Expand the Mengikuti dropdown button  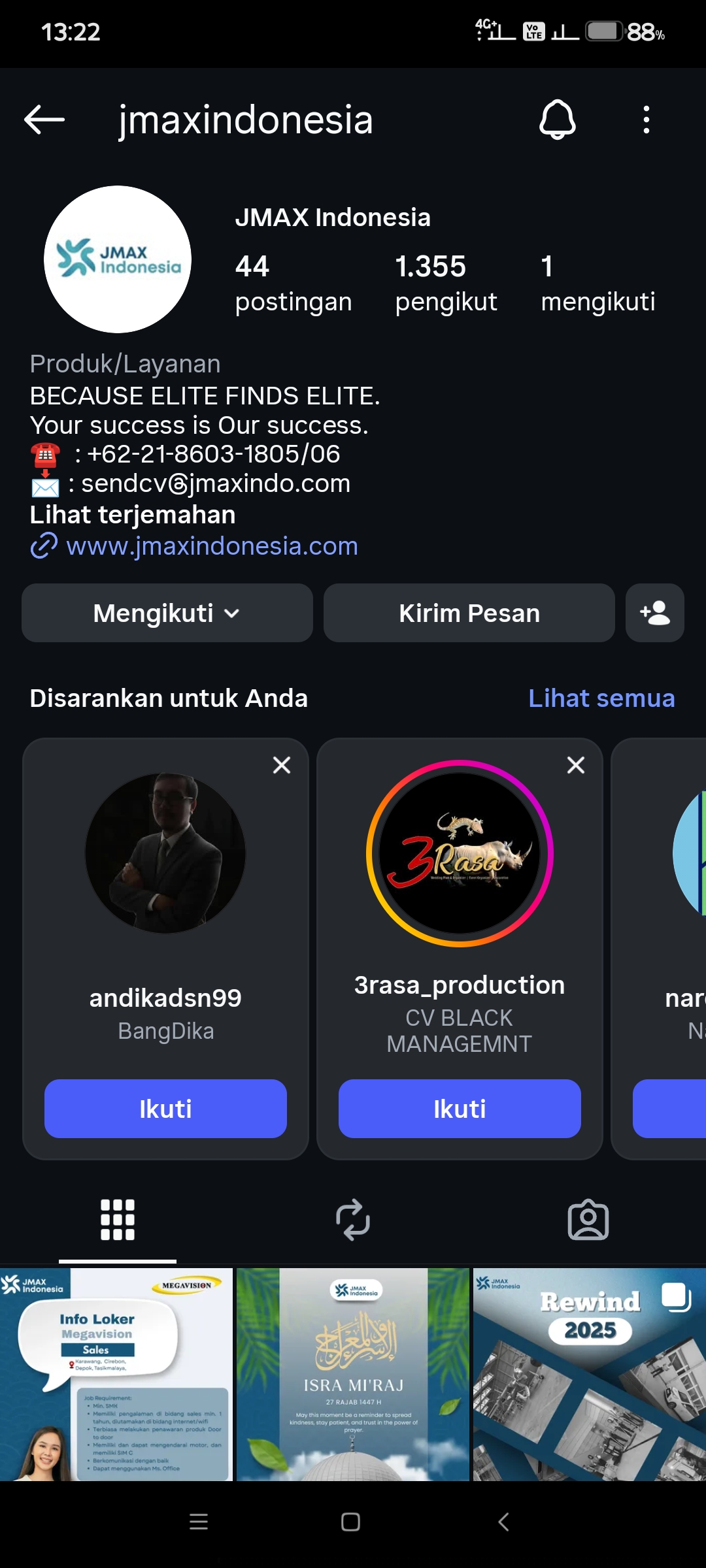[167, 613]
